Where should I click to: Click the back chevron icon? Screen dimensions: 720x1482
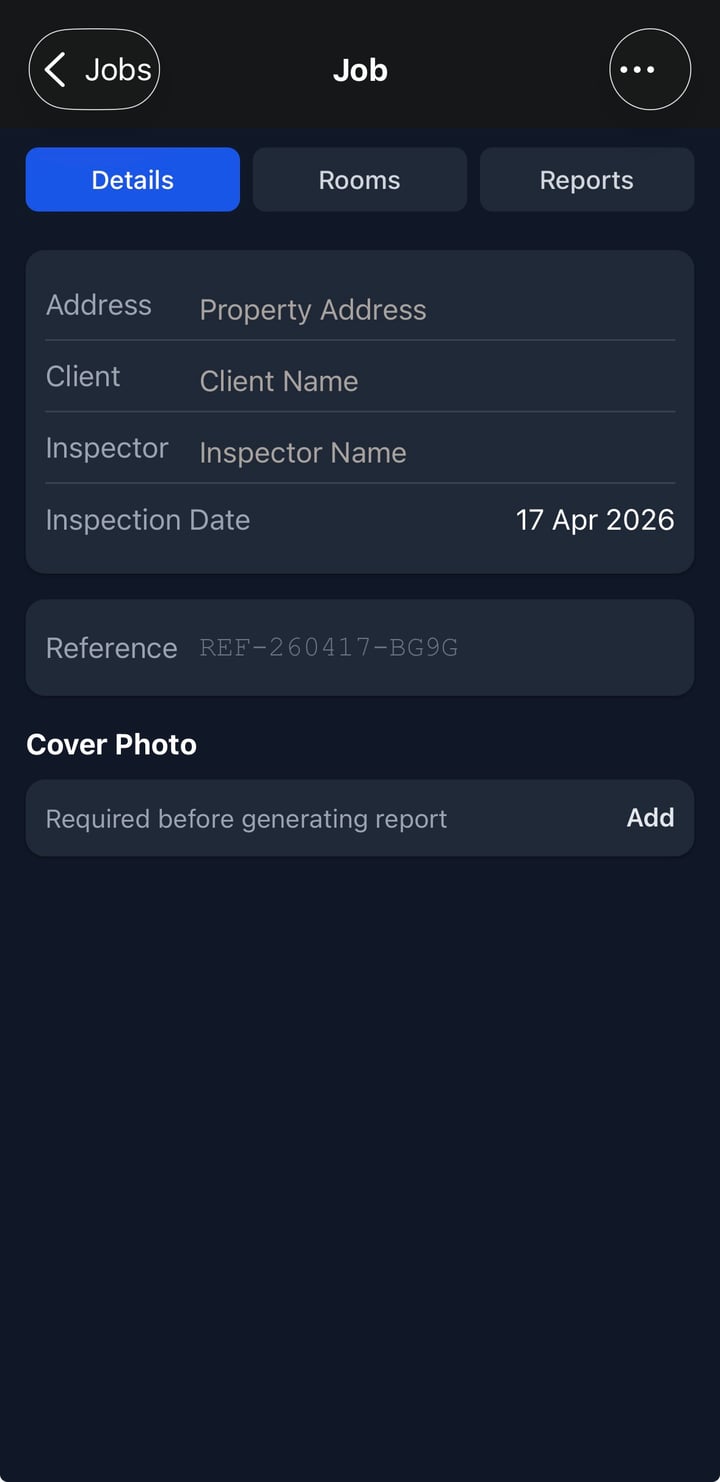click(54, 69)
